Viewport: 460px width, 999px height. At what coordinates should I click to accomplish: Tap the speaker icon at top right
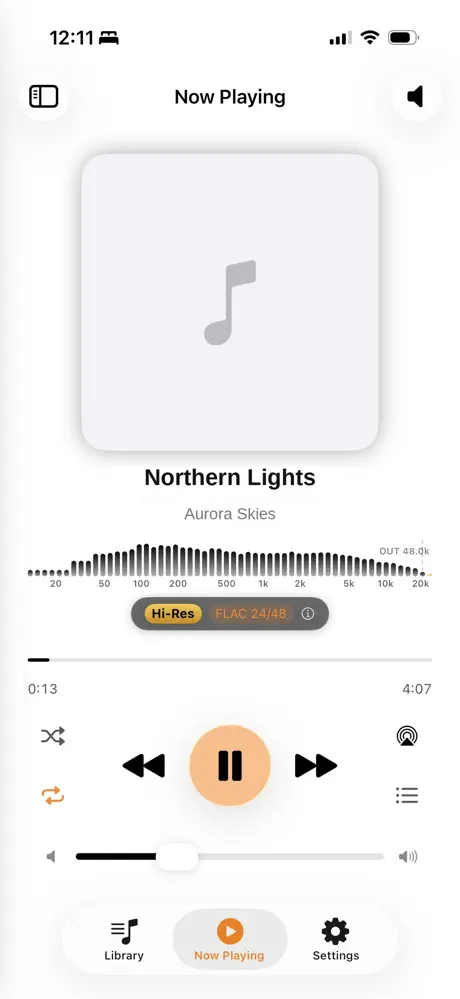click(416, 97)
